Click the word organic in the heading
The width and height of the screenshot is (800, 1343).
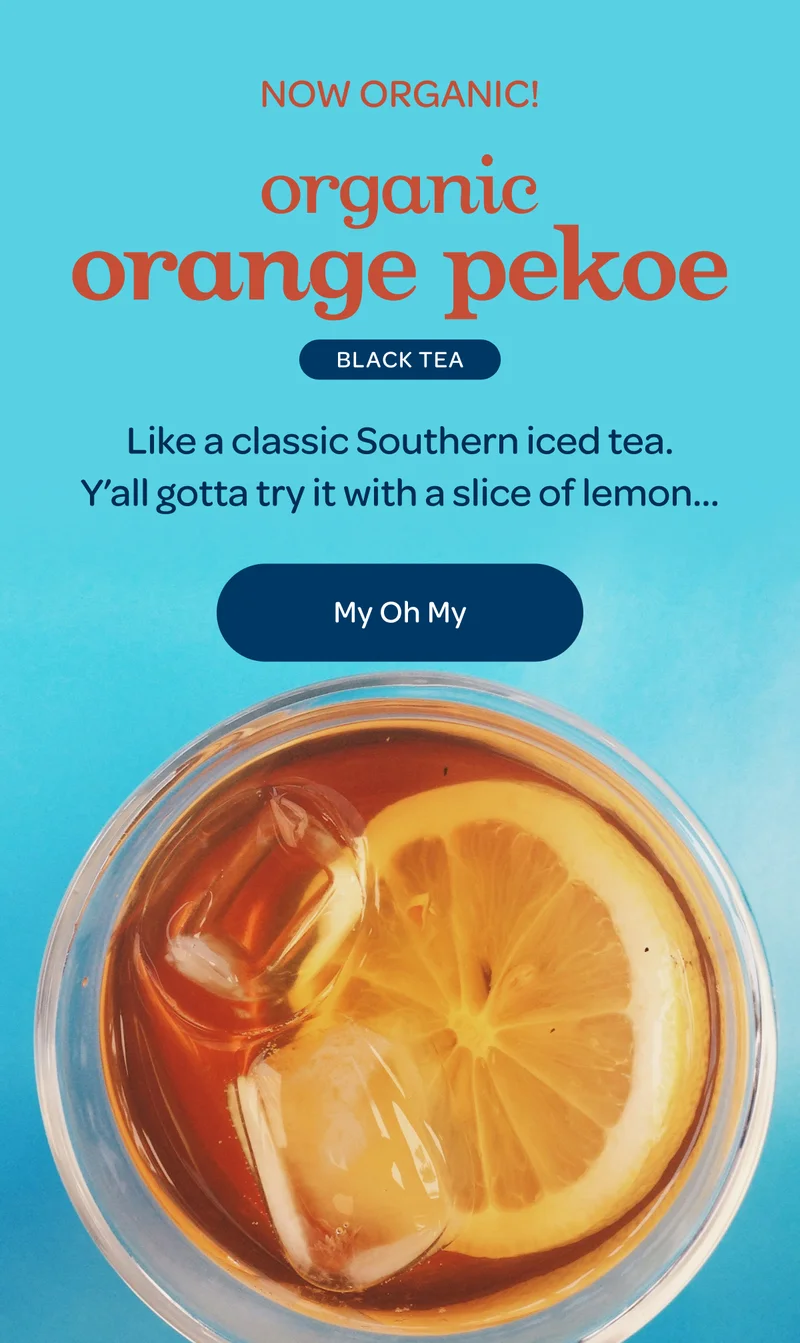400,193
